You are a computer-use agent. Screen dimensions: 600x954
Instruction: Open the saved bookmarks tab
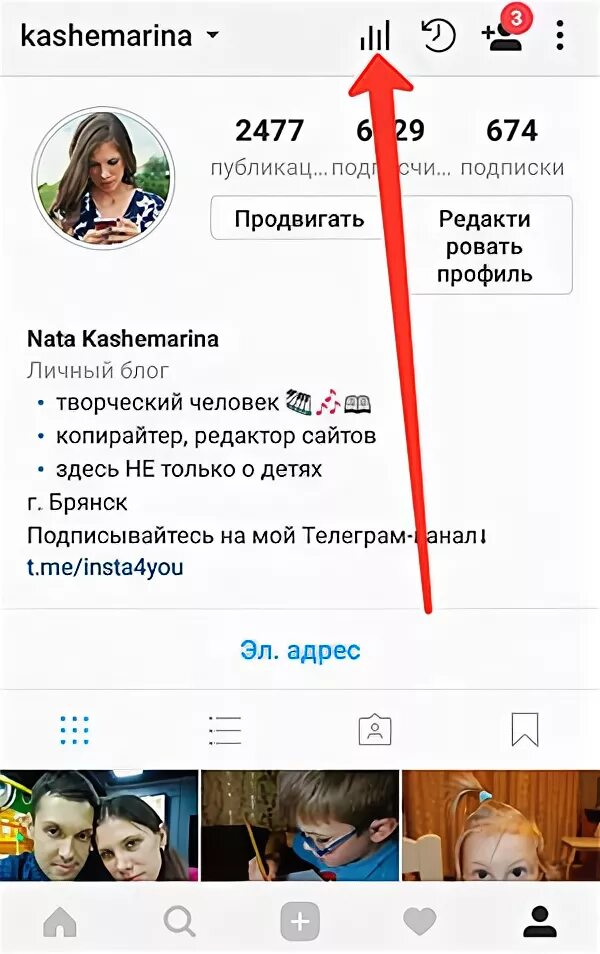[x=525, y=730]
